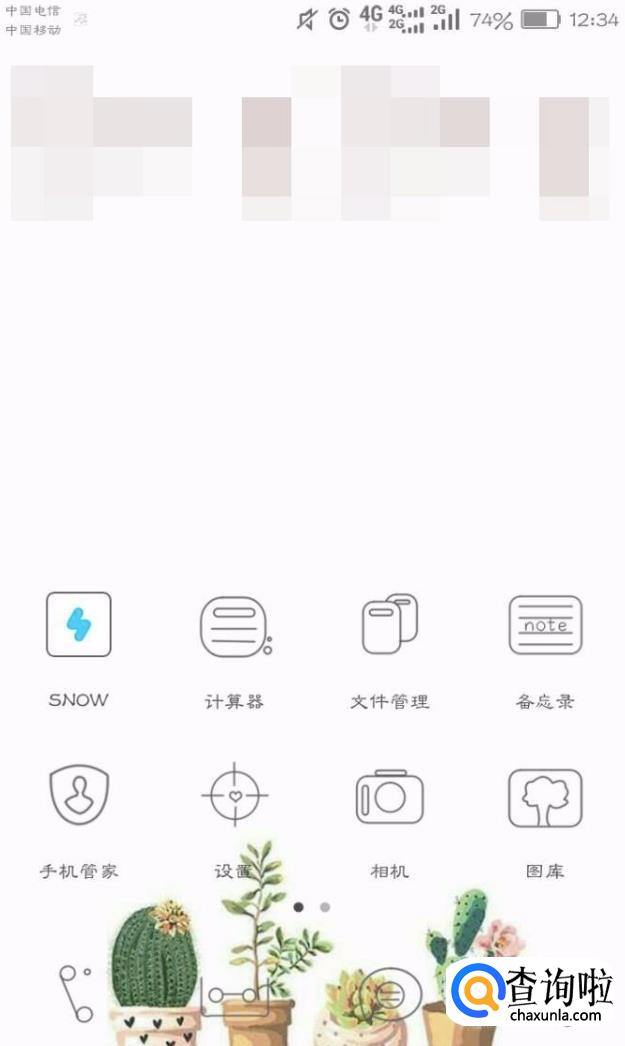Launch the 计算器 calculator app
Viewport: 625px width, 1046px height.
coord(234,627)
